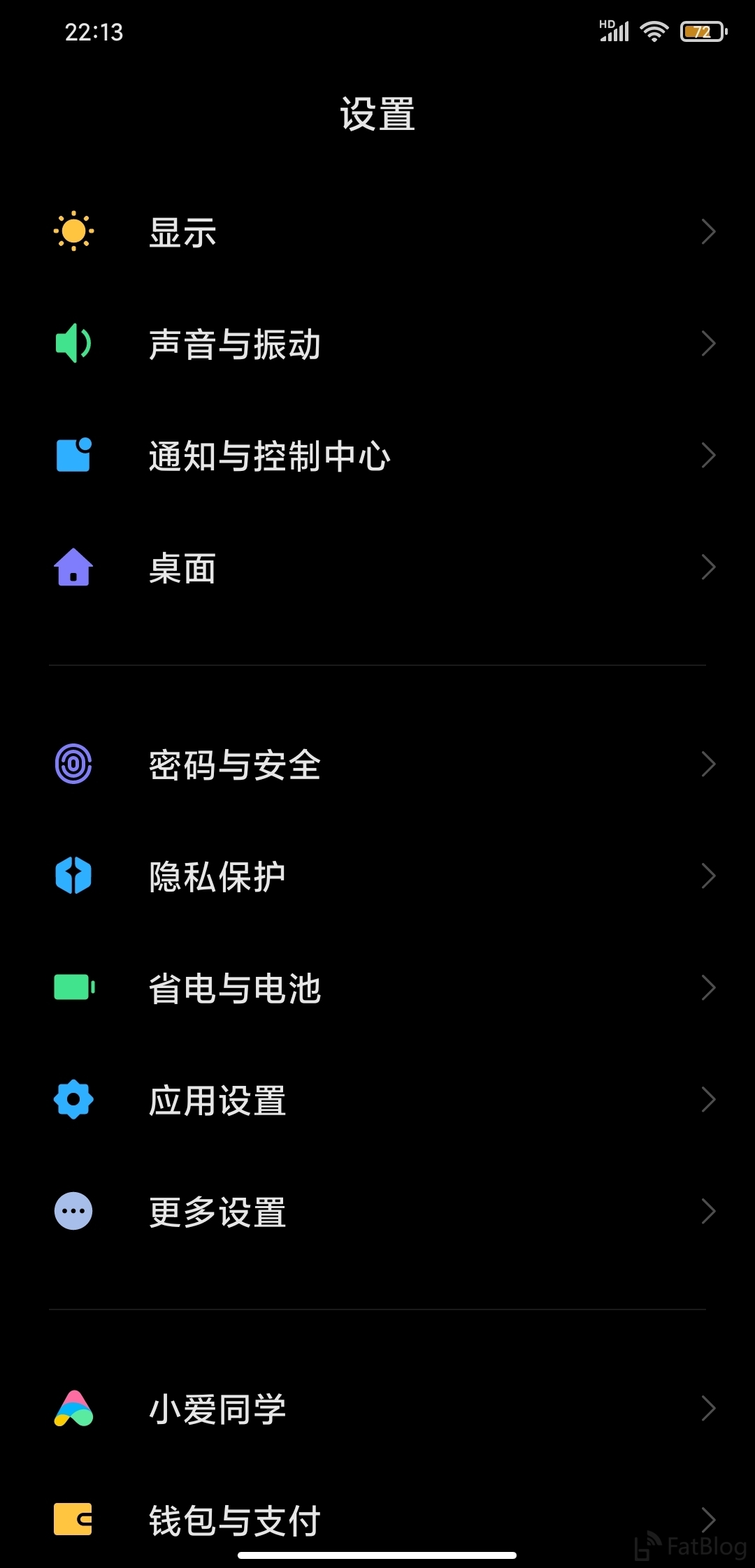Open the 显示 display settings
Image resolution: width=755 pixels, height=1568 pixels.
[377, 232]
